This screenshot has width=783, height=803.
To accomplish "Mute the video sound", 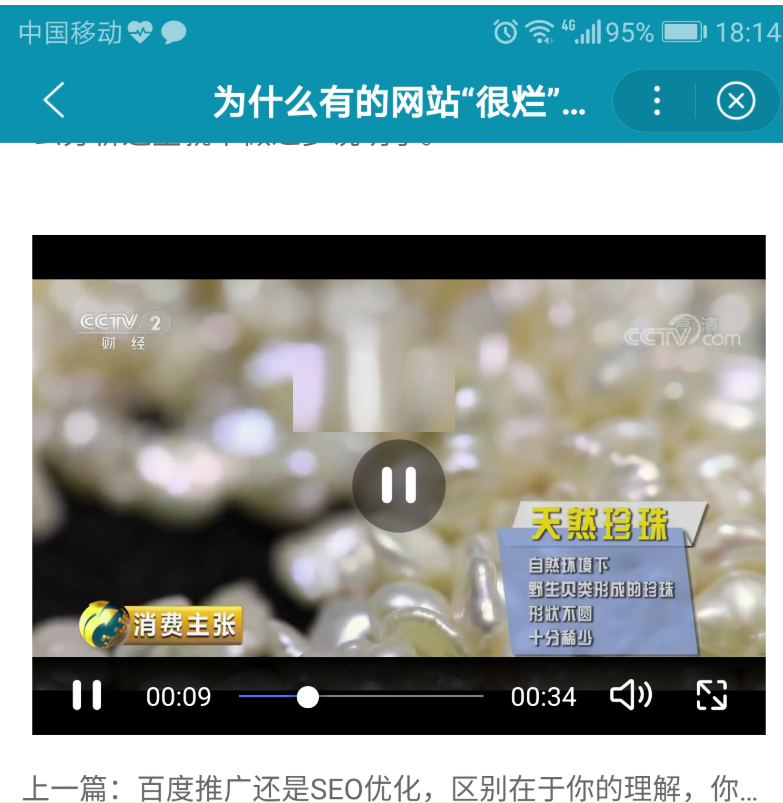I will point(630,696).
